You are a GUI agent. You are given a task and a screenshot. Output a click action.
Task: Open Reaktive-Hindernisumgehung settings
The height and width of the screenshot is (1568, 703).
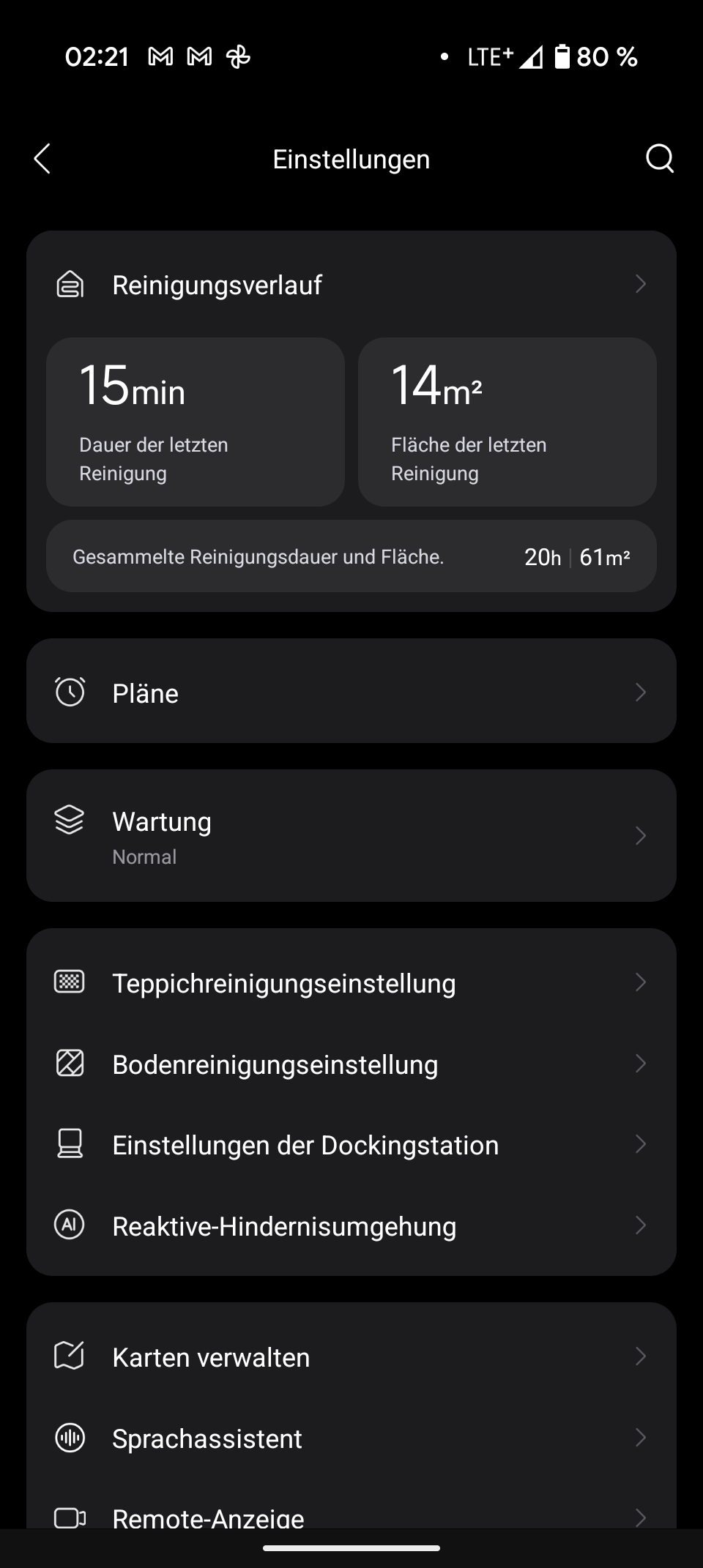coord(351,1225)
